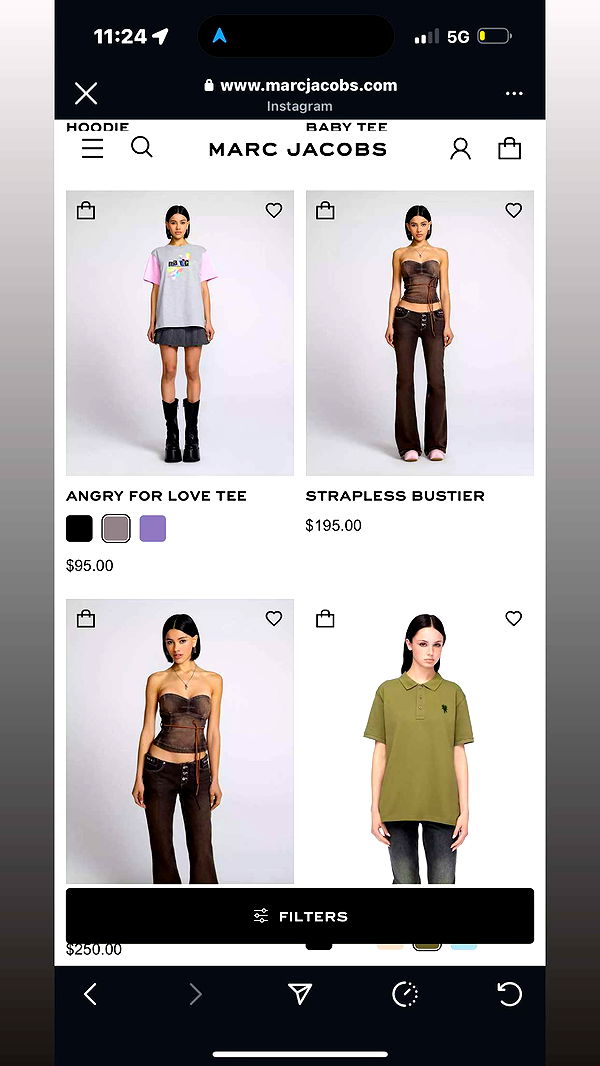Close the in-app browser
Screen dimensions: 600x1066
coord(86,93)
